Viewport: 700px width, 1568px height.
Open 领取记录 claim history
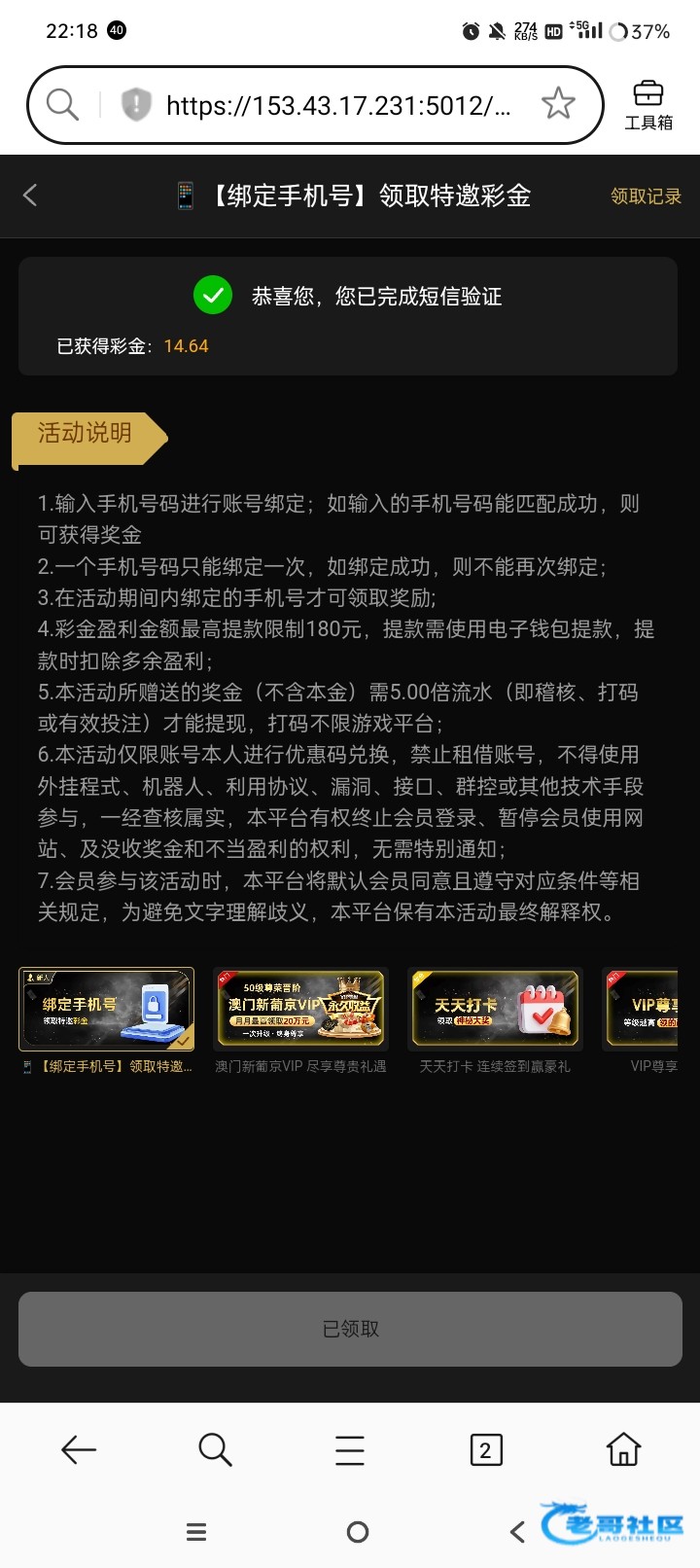point(646,196)
